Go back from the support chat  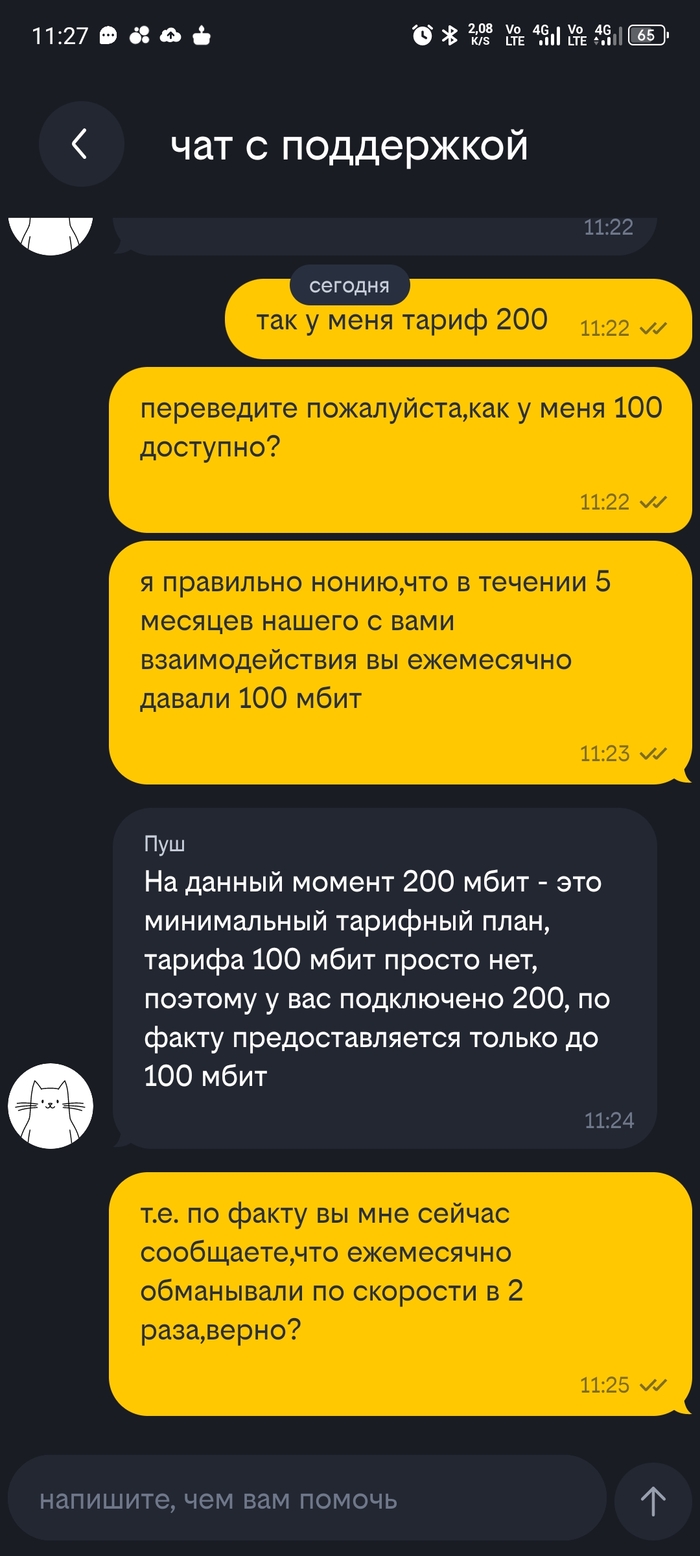point(80,145)
